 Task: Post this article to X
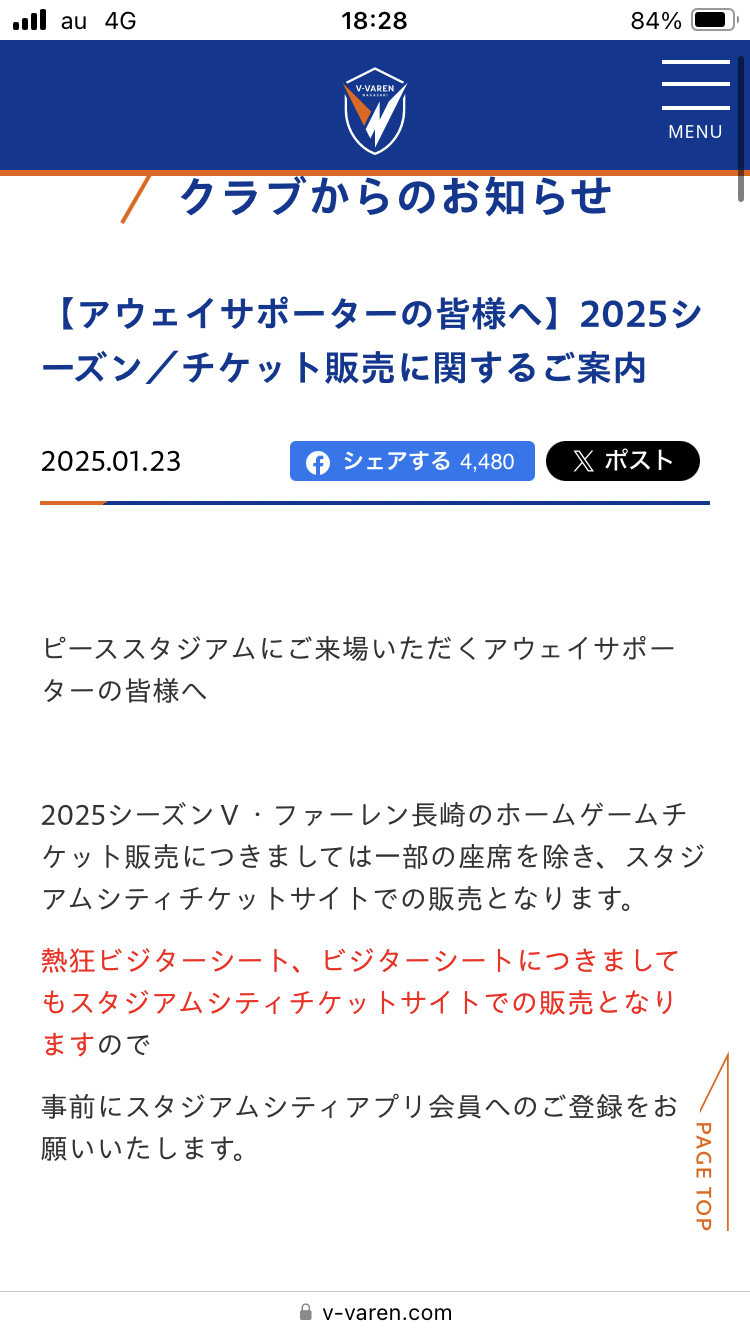(x=622, y=461)
